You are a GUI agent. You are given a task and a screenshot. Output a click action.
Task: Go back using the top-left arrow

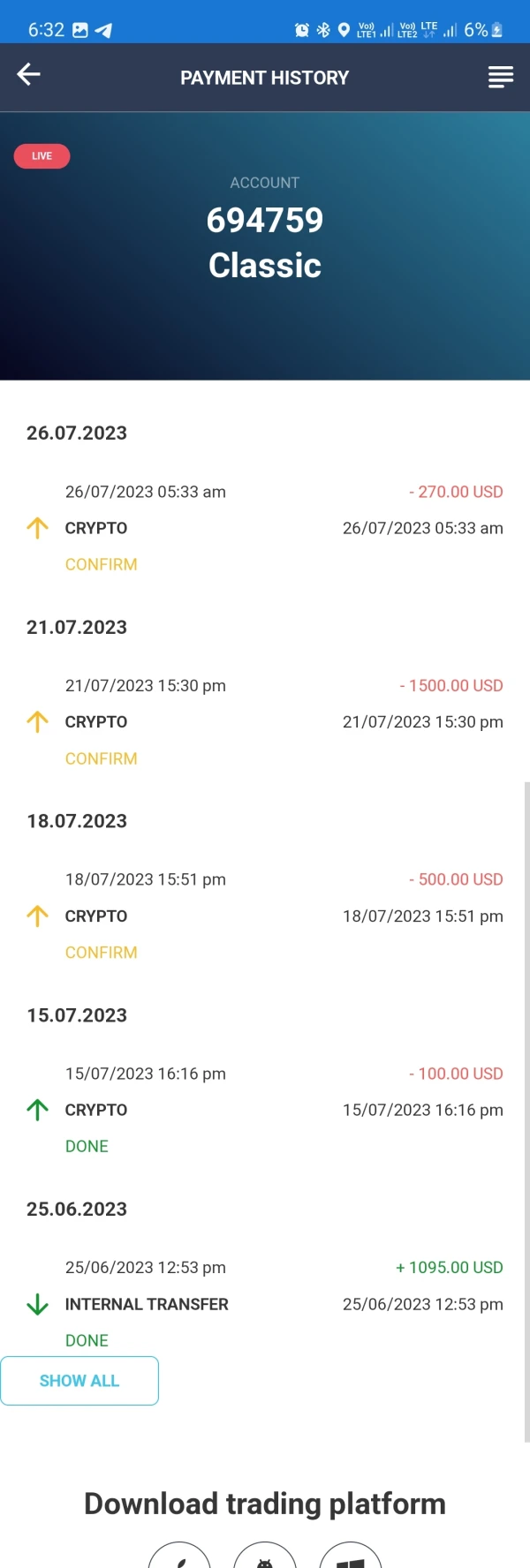pos(29,75)
